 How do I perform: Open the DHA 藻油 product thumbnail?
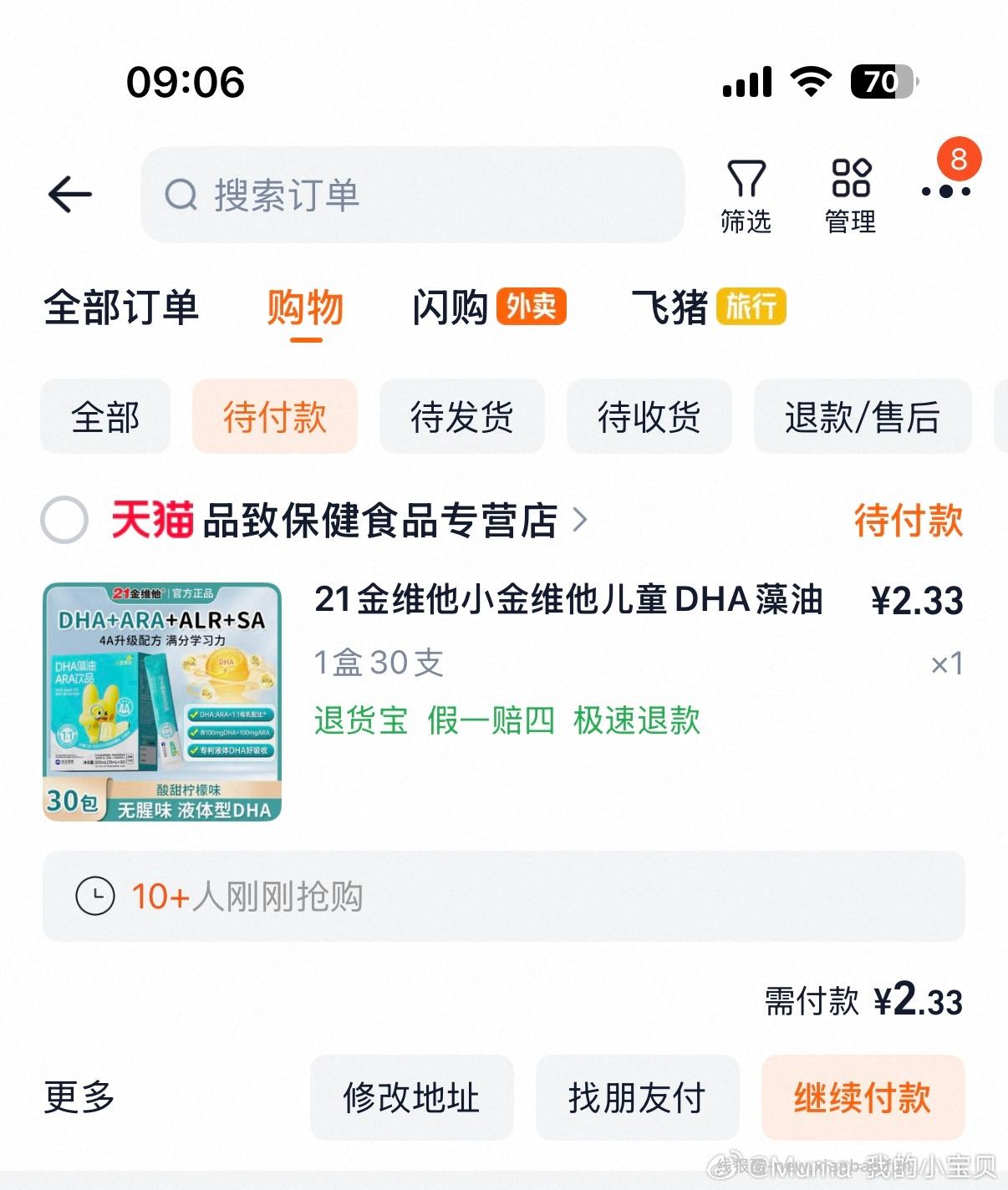163,700
